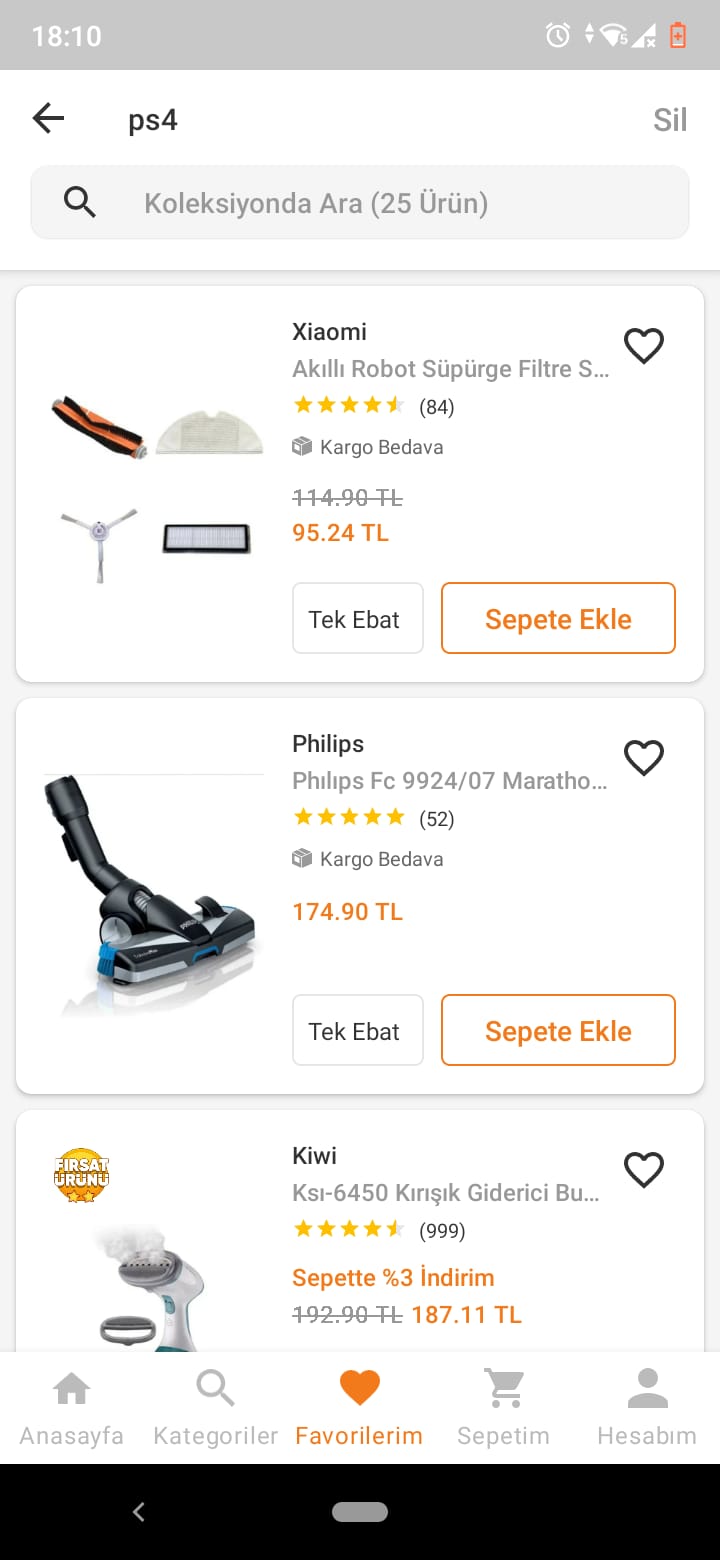Toggle favorite heart on Kiwi product
Image resolution: width=720 pixels, height=1560 pixels.
coord(644,1169)
